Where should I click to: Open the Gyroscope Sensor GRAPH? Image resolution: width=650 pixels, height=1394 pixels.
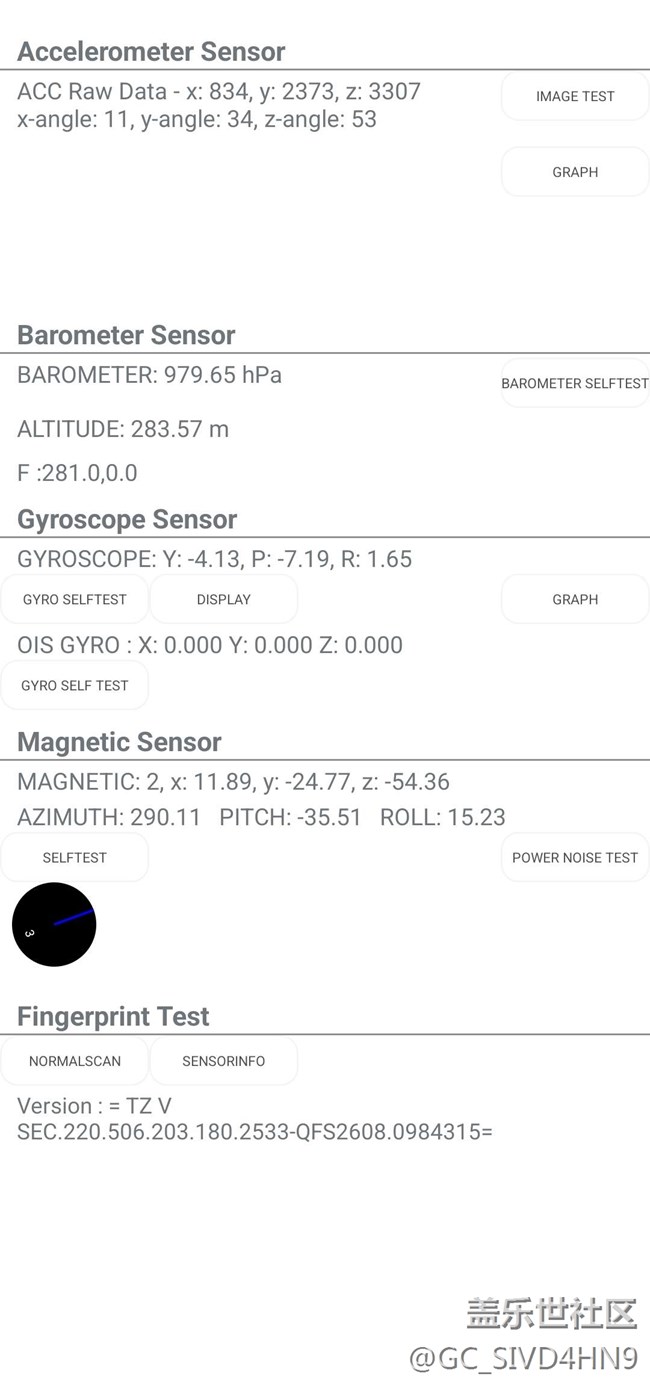click(575, 599)
